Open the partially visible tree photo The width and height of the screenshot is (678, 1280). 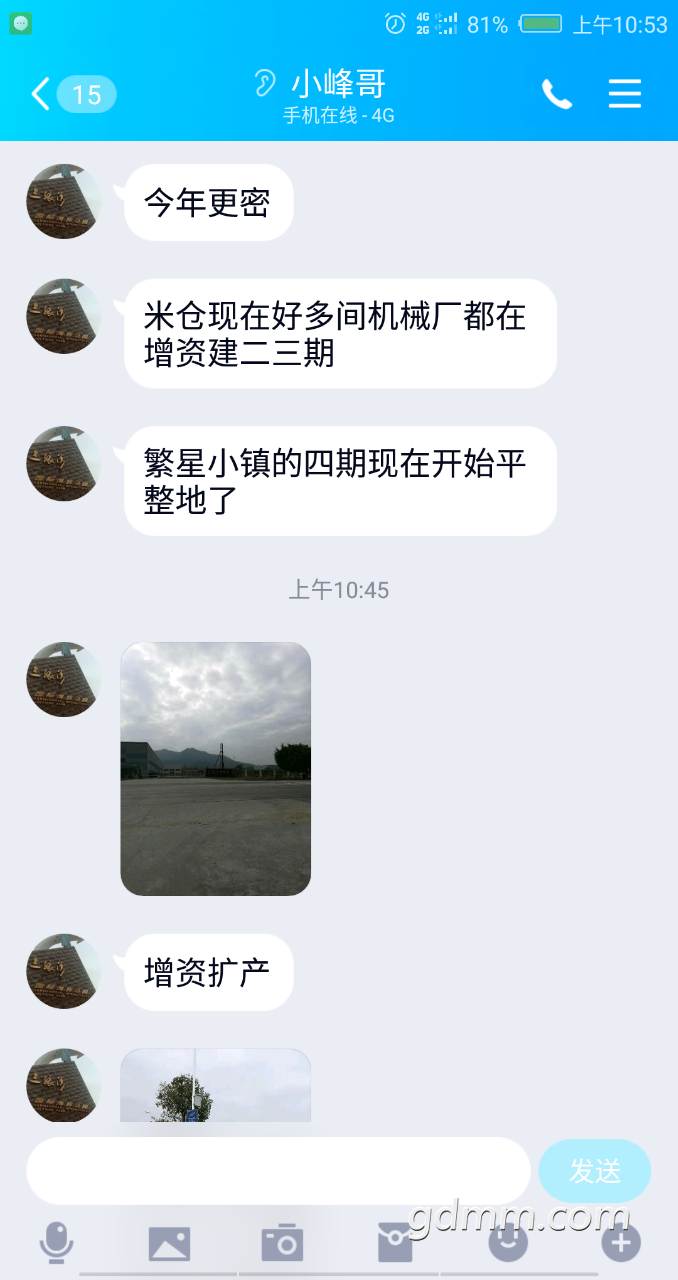click(x=216, y=1085)
